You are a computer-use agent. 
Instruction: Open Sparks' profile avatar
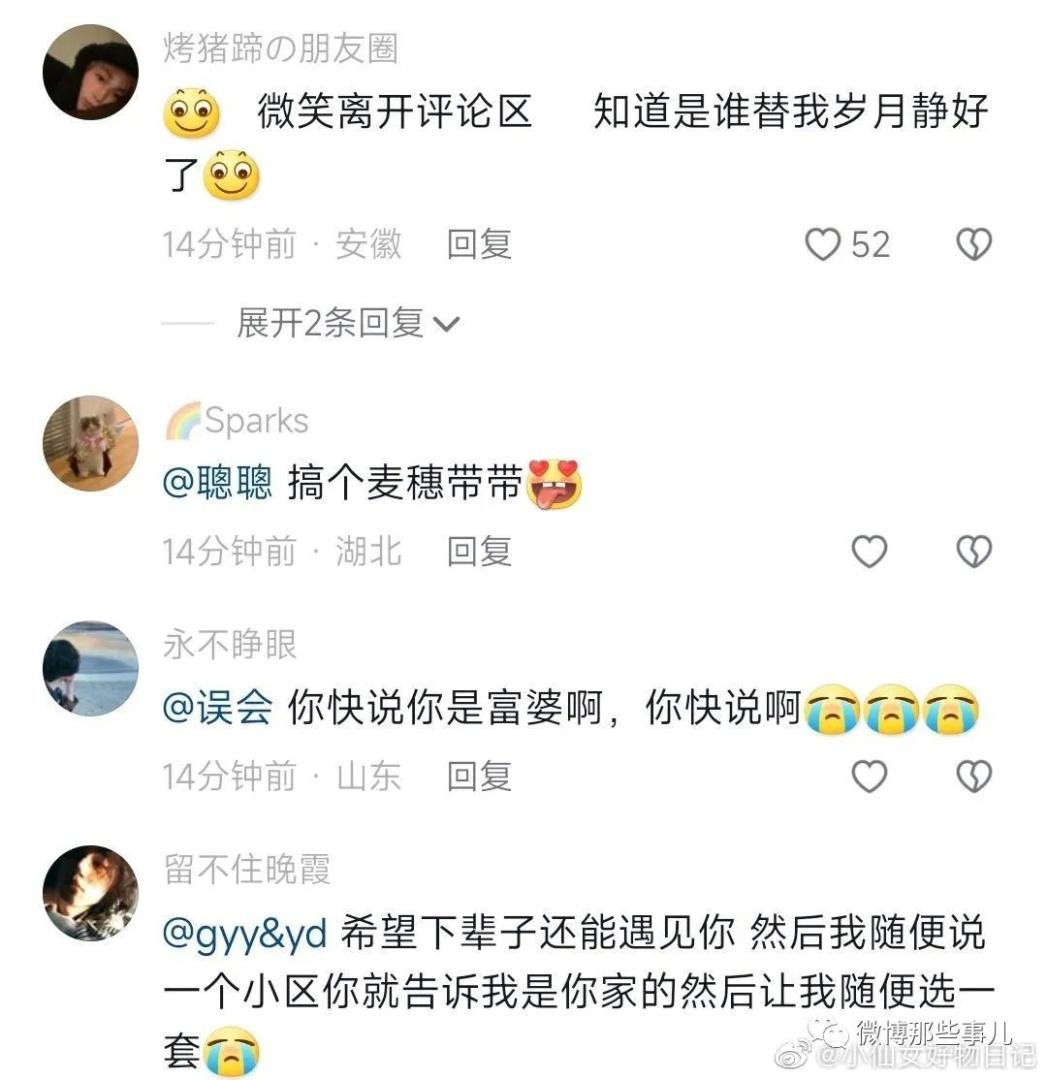[x=91, y=443]
